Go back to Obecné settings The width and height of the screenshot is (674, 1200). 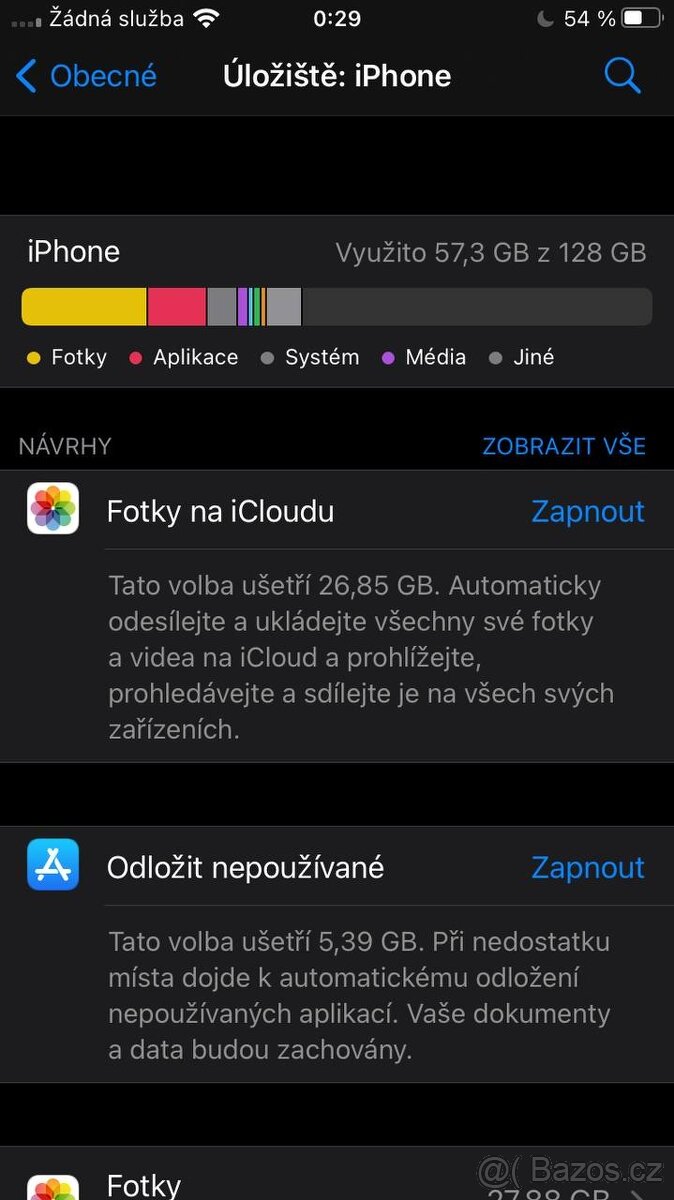pos(87,76)
